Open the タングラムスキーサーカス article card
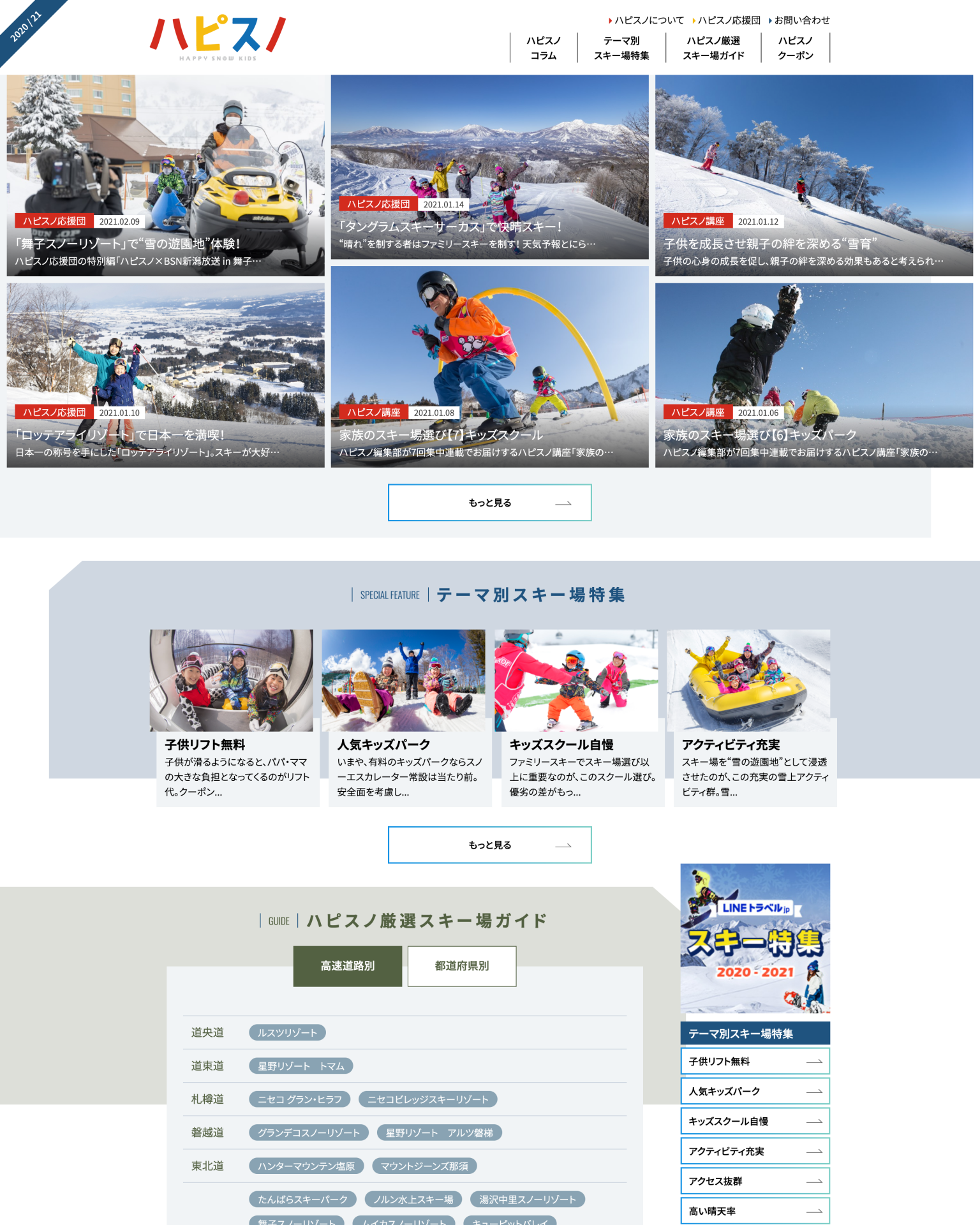Screen dimensions: 980x1225 pos(489,167)
